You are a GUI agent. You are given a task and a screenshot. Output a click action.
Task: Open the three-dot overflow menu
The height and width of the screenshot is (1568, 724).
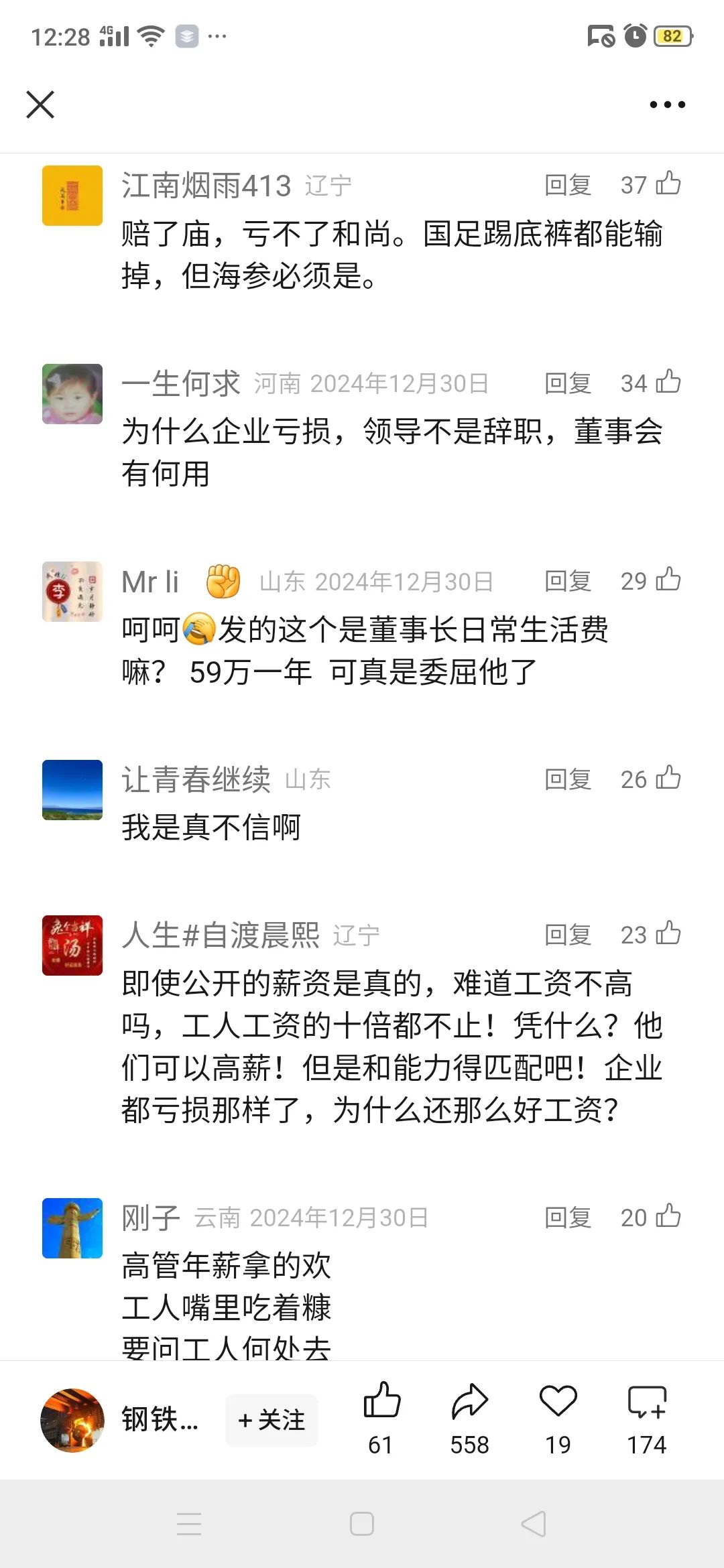(667, 105)
